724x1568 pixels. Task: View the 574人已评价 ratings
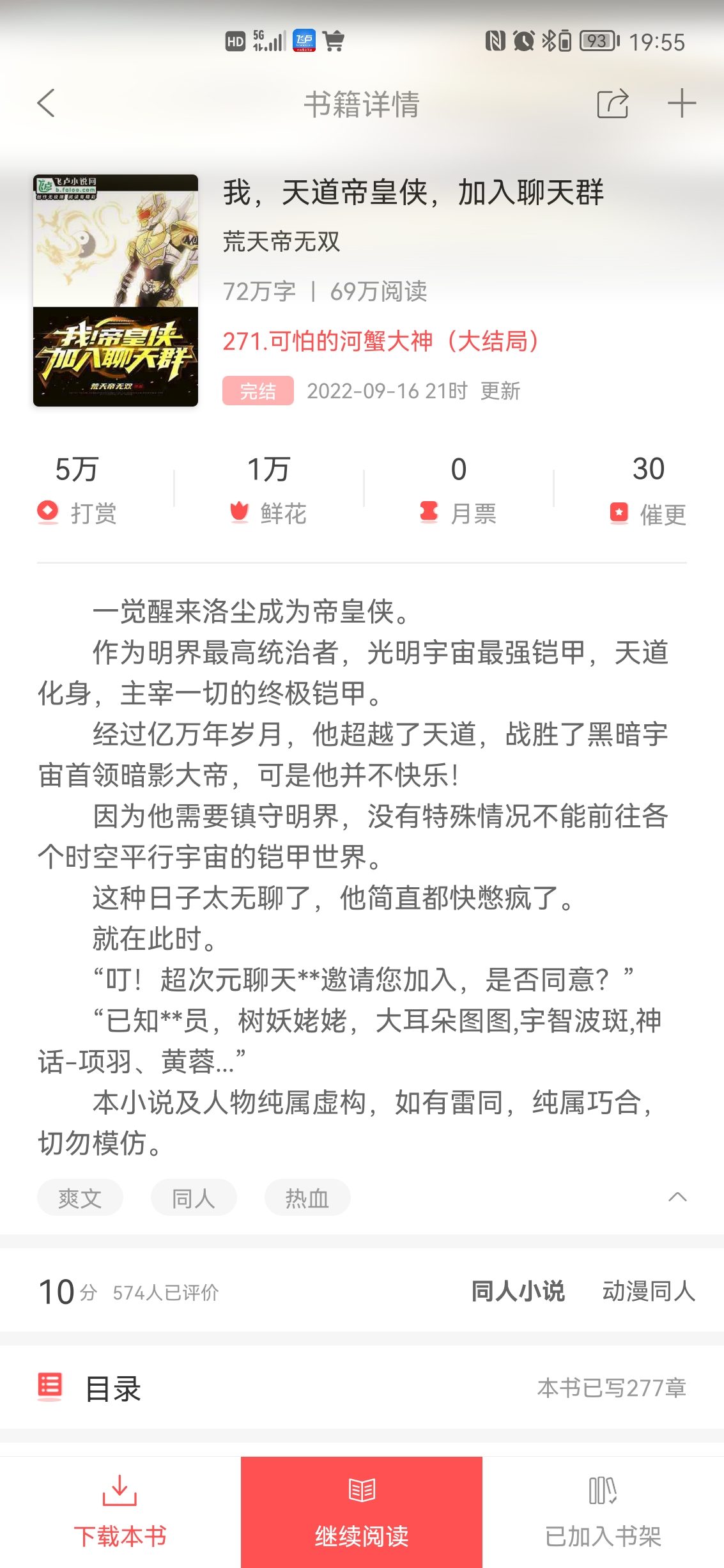[x=166, y=1292]
